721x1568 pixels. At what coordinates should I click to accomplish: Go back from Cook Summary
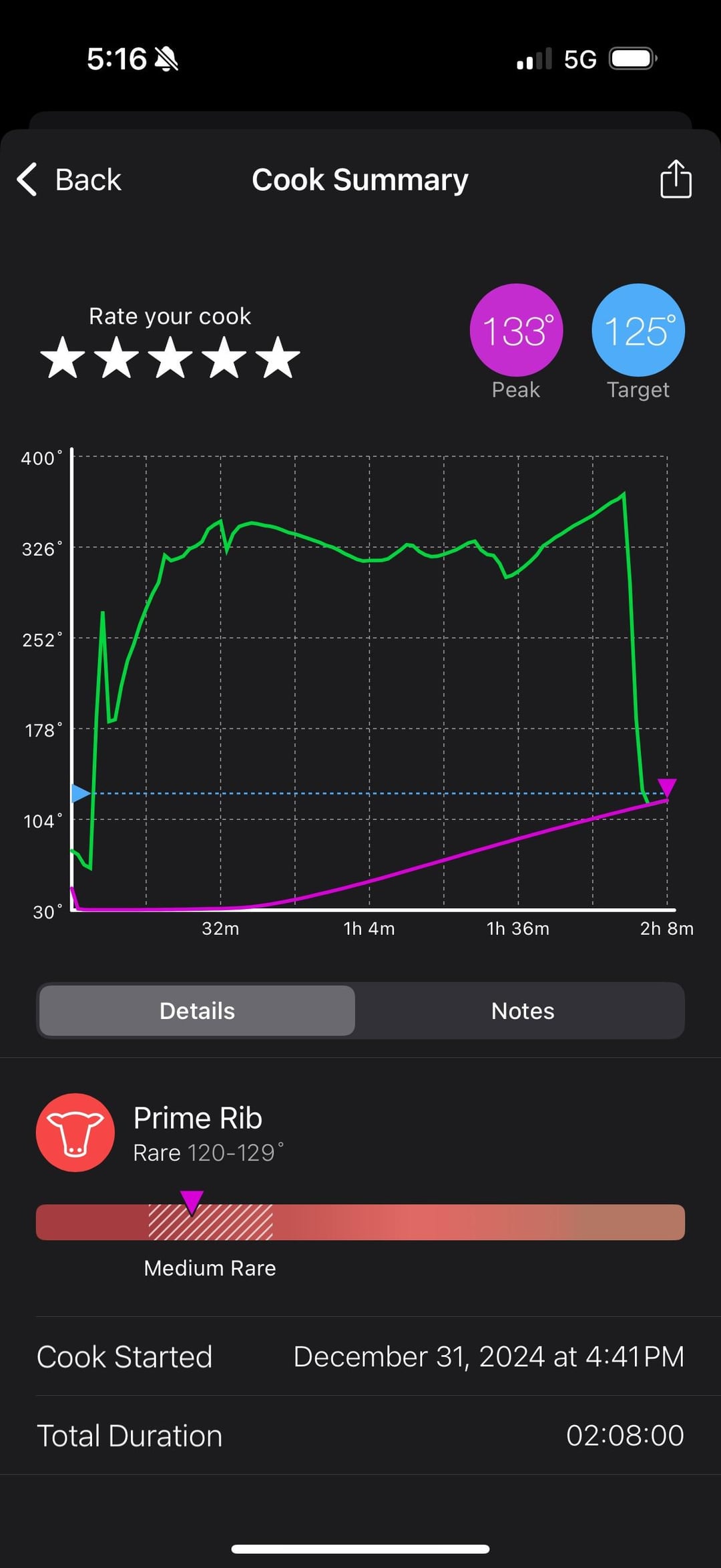[x=69, y=180]
